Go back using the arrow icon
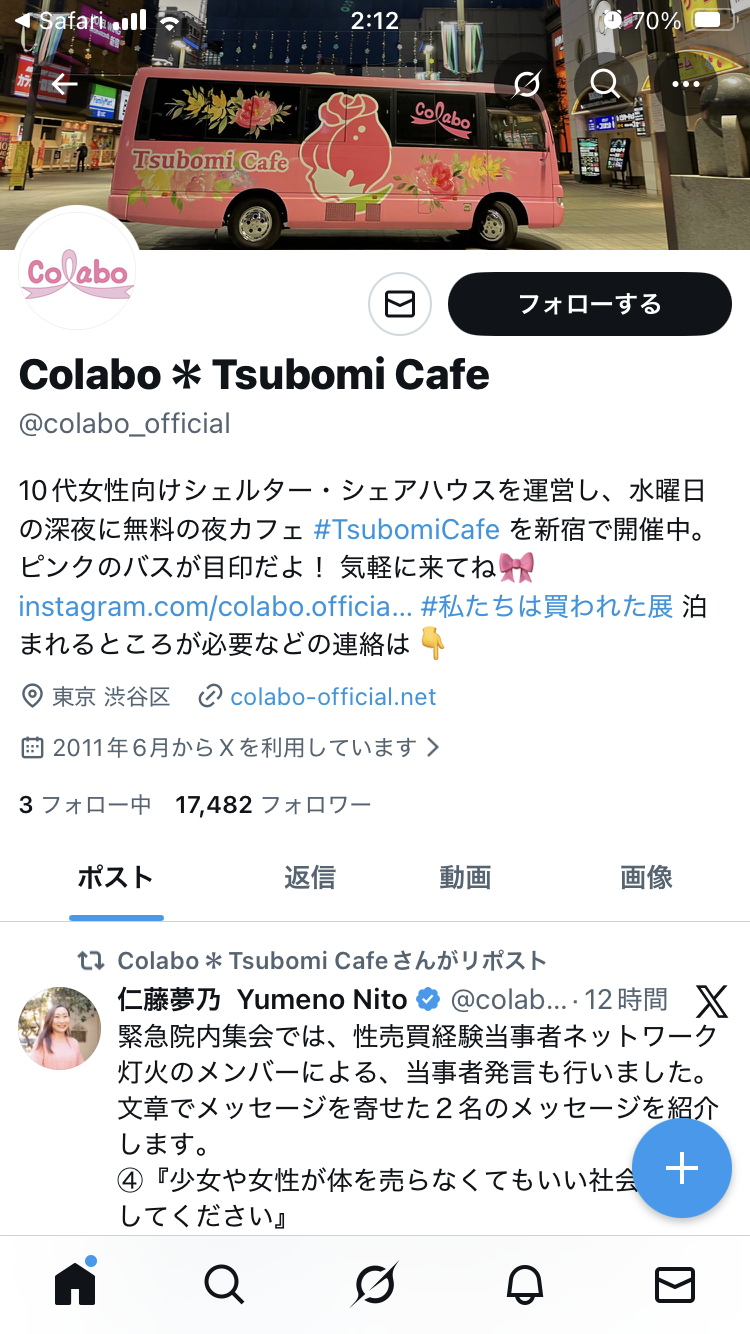Image resolution: width=750 pixels, height=1334 pixels. [64, 84]
